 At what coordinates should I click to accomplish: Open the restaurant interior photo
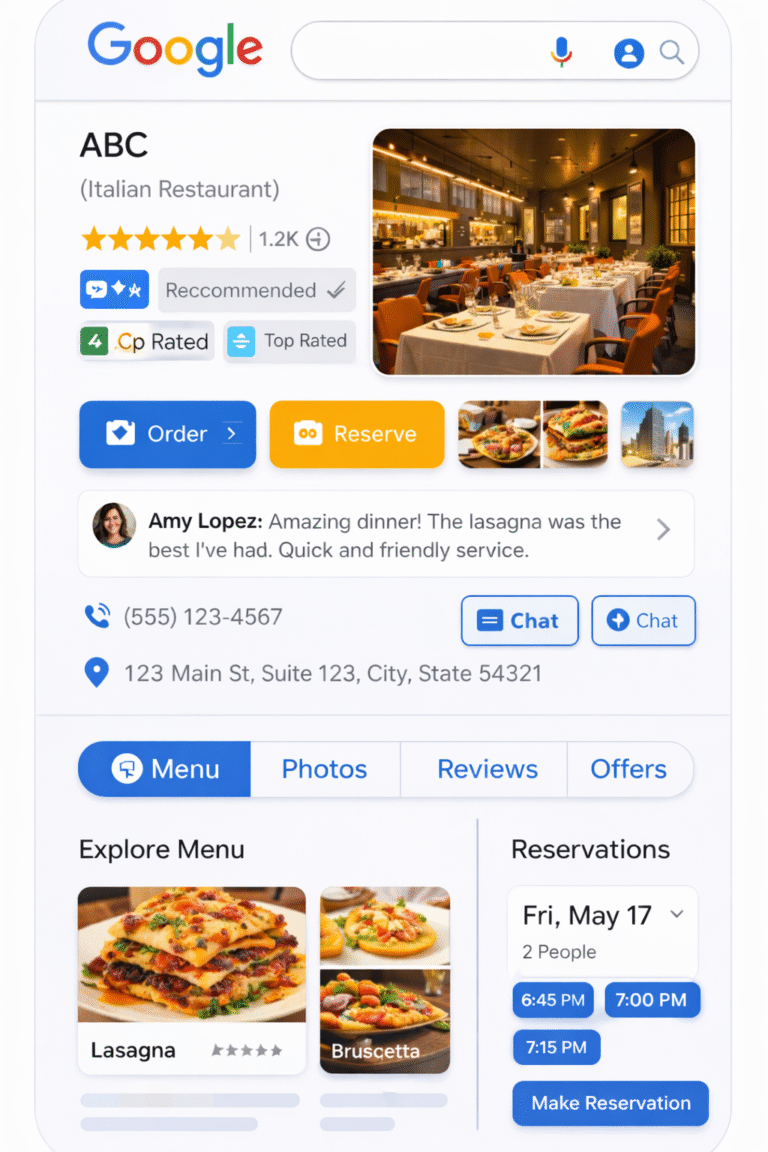pos(534,252)
